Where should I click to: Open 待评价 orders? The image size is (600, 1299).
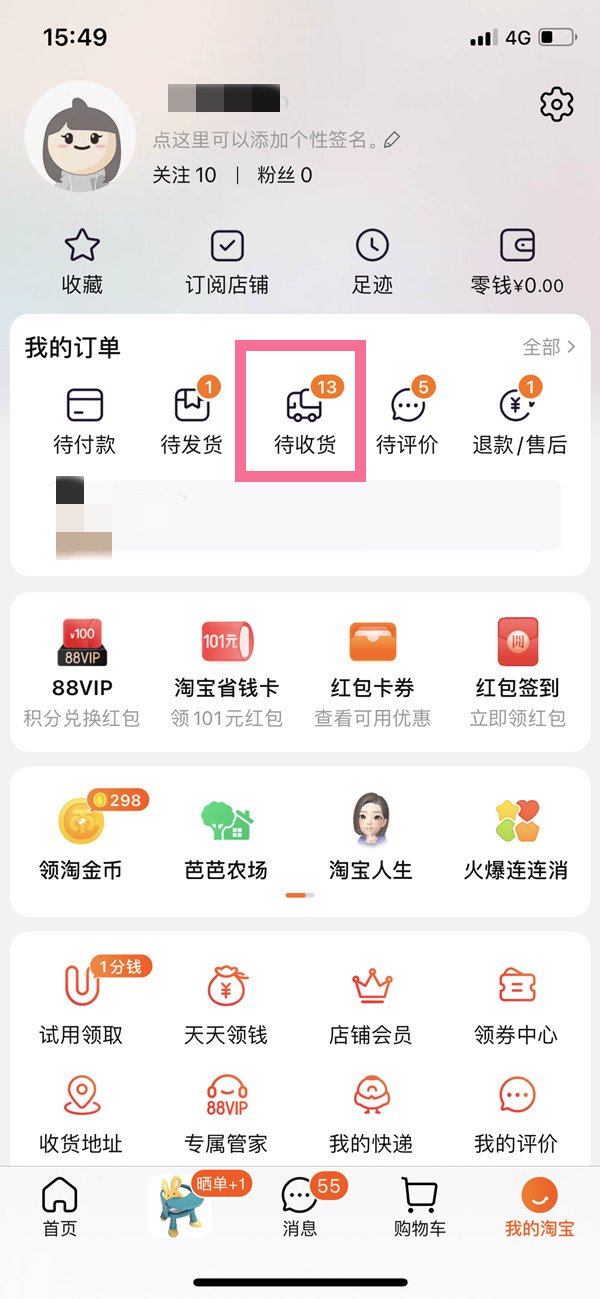[x=407, y=420]
